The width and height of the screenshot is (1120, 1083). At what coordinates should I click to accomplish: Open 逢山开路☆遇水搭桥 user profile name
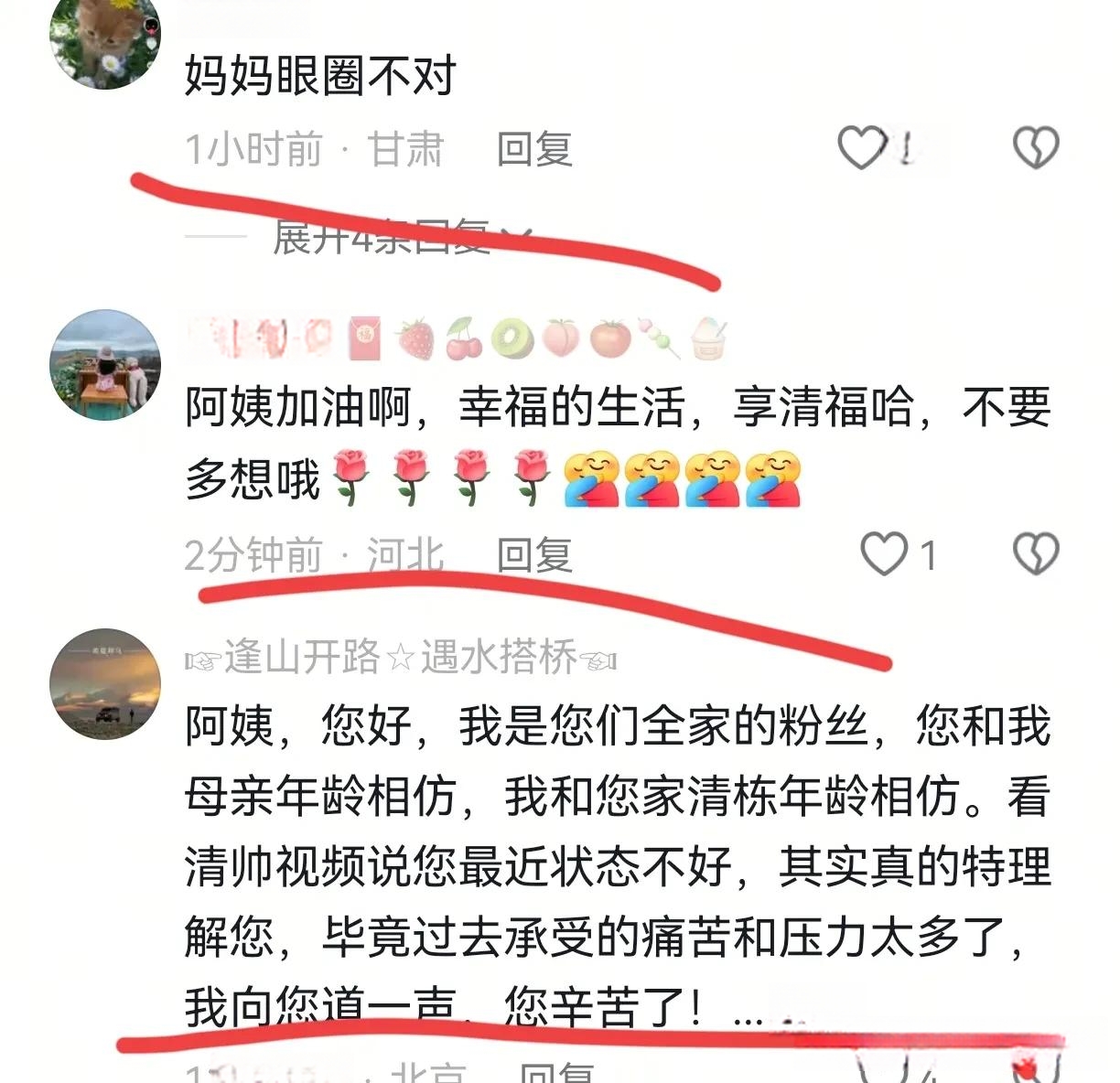coord(401,658)
